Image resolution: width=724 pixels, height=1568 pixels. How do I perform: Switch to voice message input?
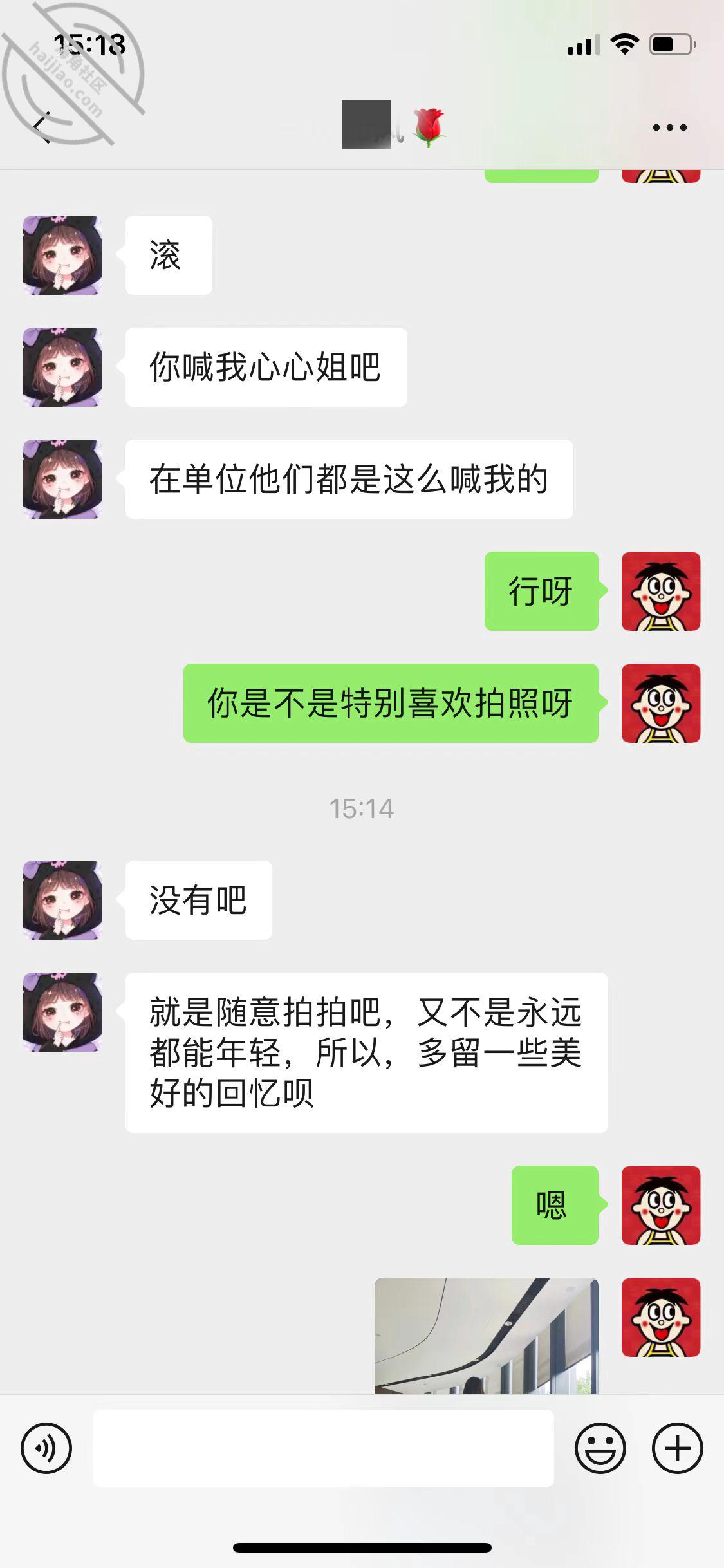[46, 1448]
